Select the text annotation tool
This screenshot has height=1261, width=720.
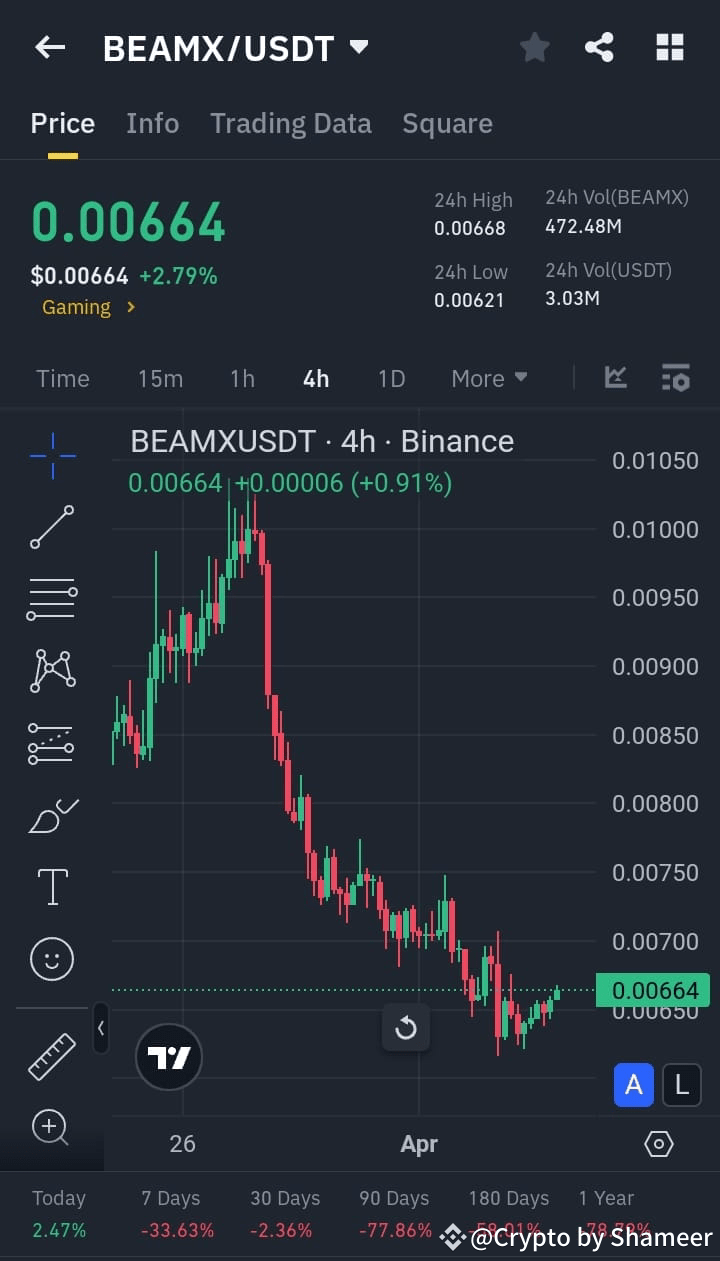click(x=52, y=886)
